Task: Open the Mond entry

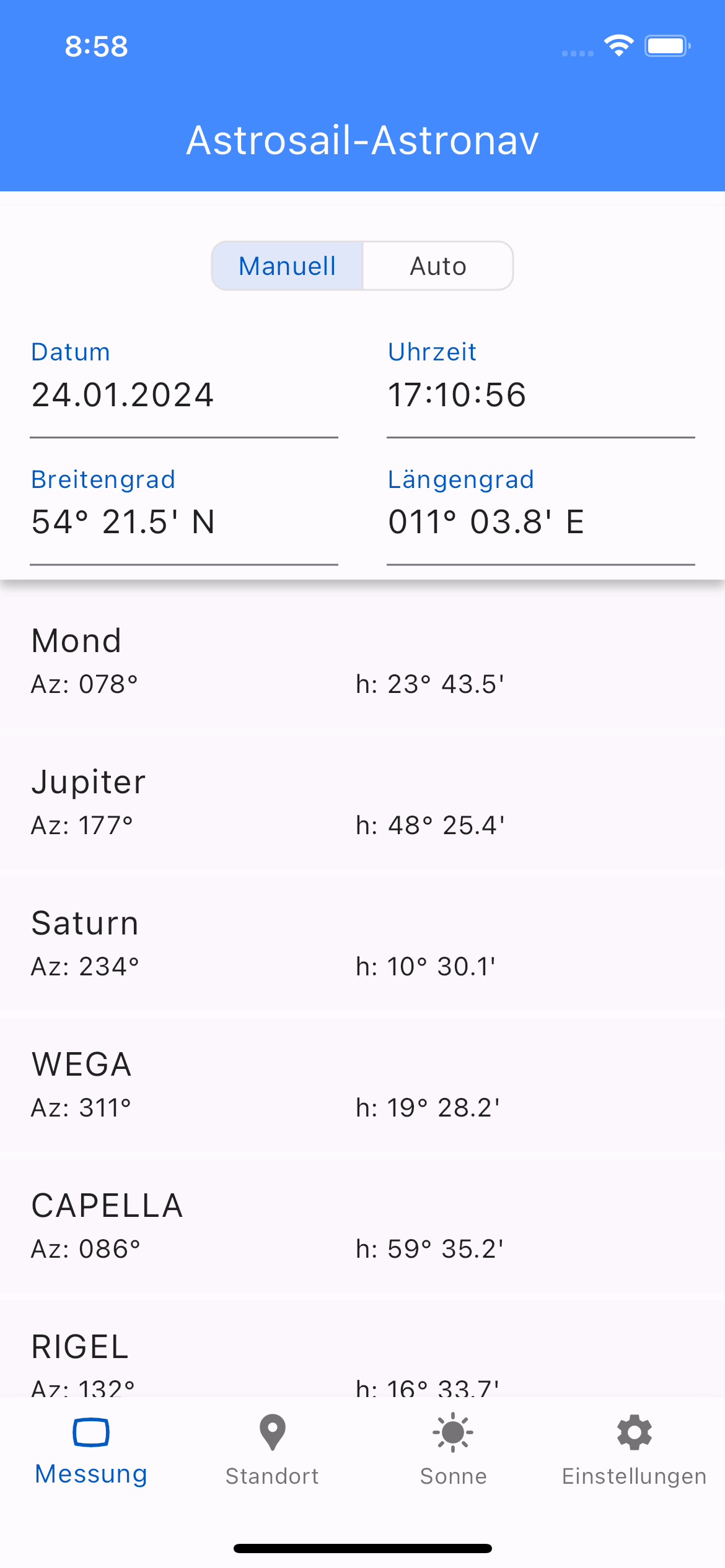Action: click(x=362, y=661)
